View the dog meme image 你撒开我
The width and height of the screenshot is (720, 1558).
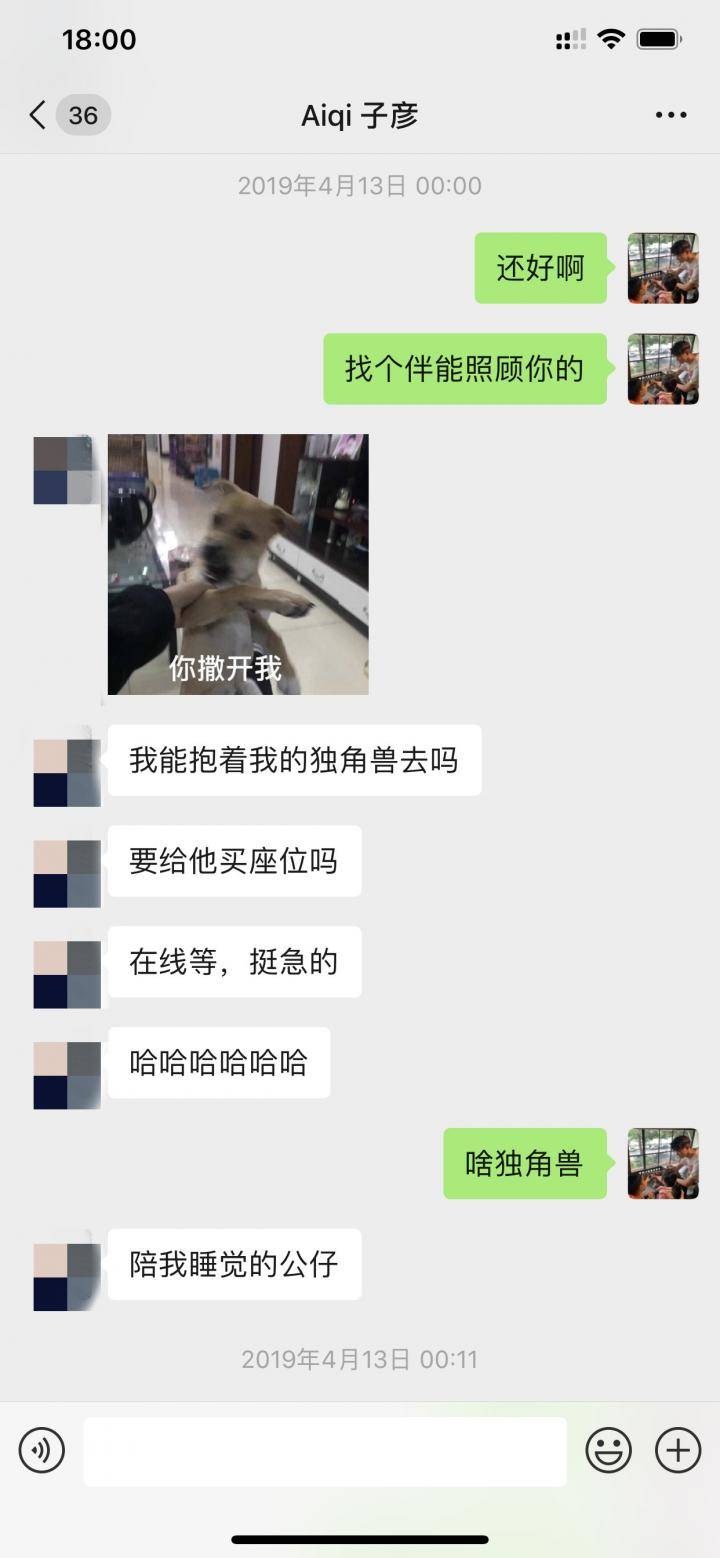point(238,564)
